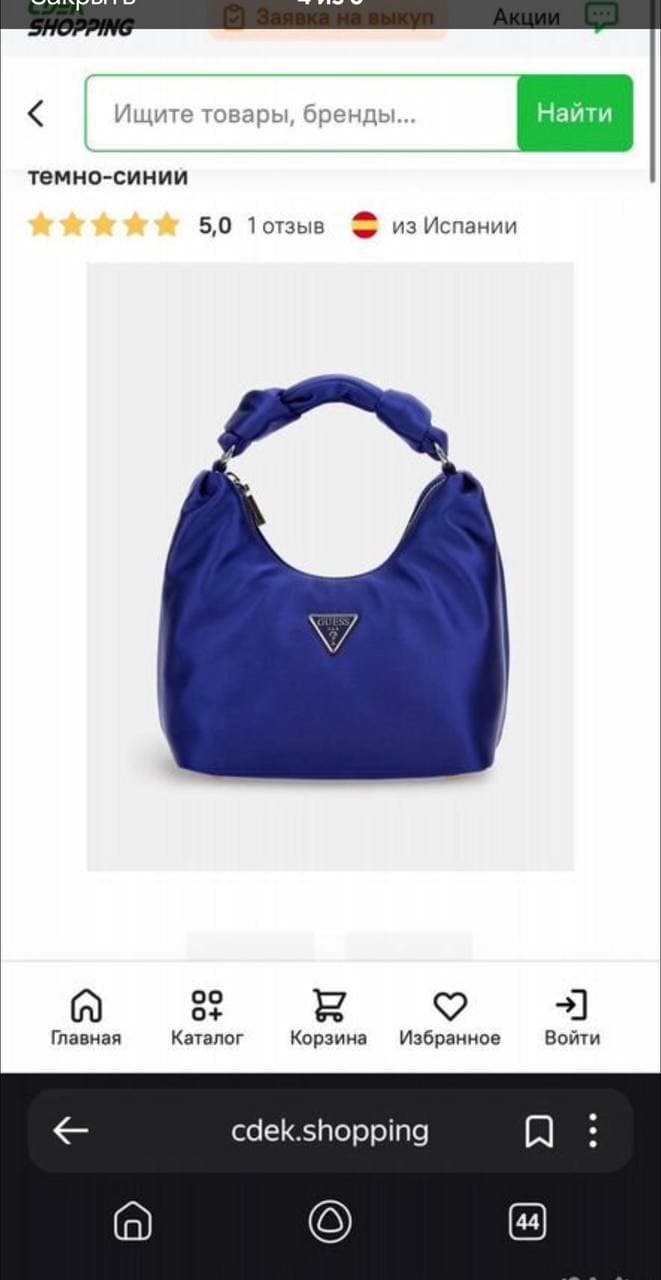The width and height of the screenshot is (661, 1280).
Task: Focus the product search field
Action: tap(301, 113)
